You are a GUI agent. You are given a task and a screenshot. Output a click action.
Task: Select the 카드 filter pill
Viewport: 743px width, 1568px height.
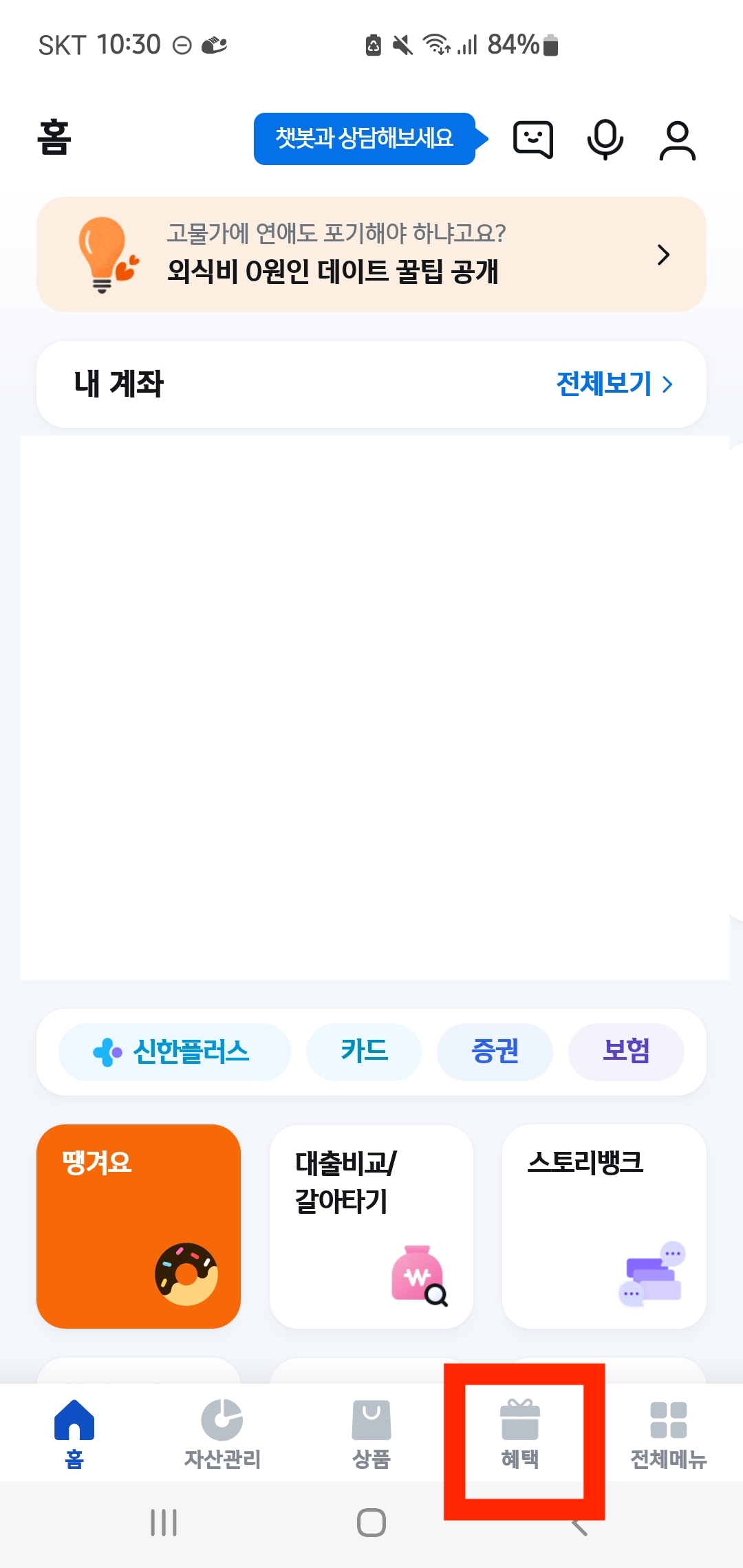pos(364,1051)
